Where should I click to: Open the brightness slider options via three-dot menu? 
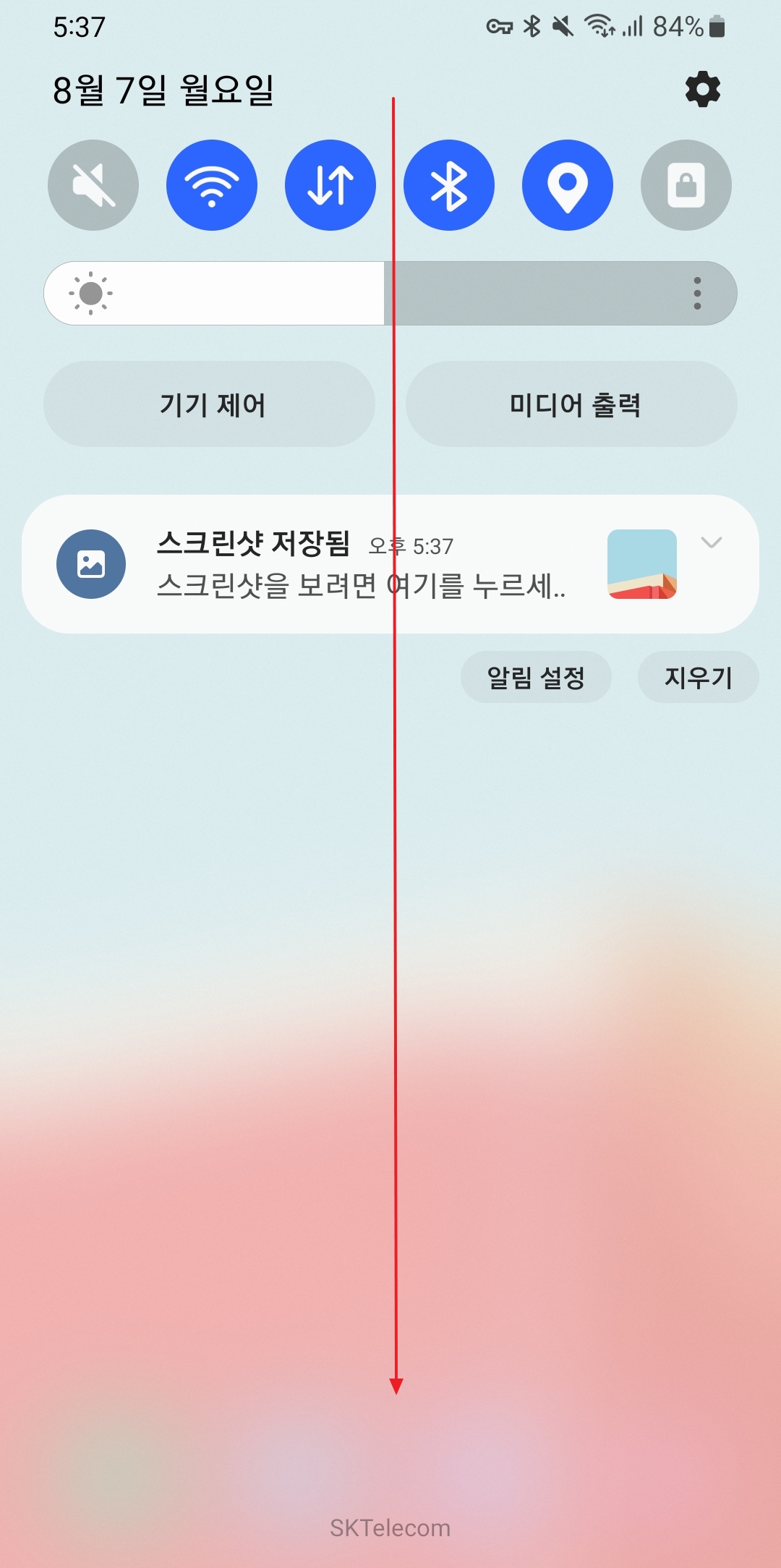[x=696, y=292]
